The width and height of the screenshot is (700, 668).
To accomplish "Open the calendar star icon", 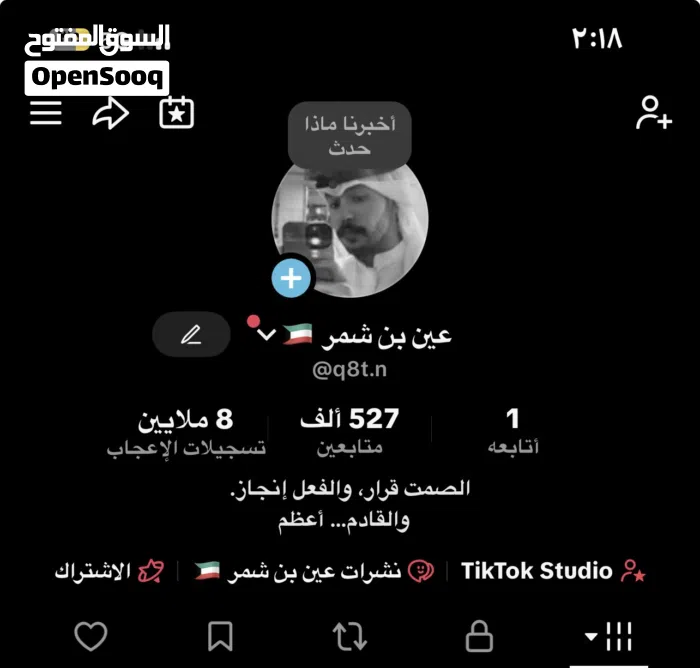I will (177, 113).
